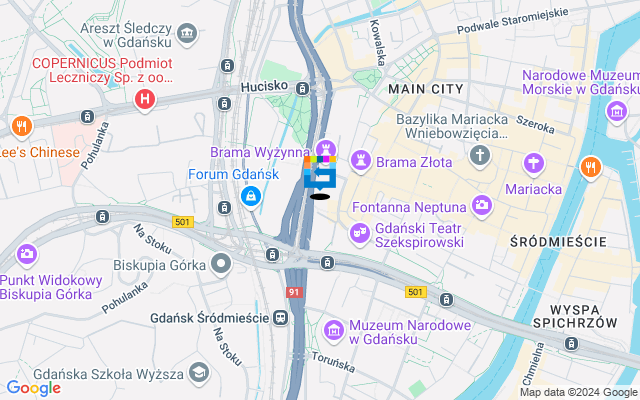Image resolution: width=640 pixels, height=400 pixels.
Task: Open the Punkt Widokowy Biskupia Górka marker
Action: click(x=24, y=254)
